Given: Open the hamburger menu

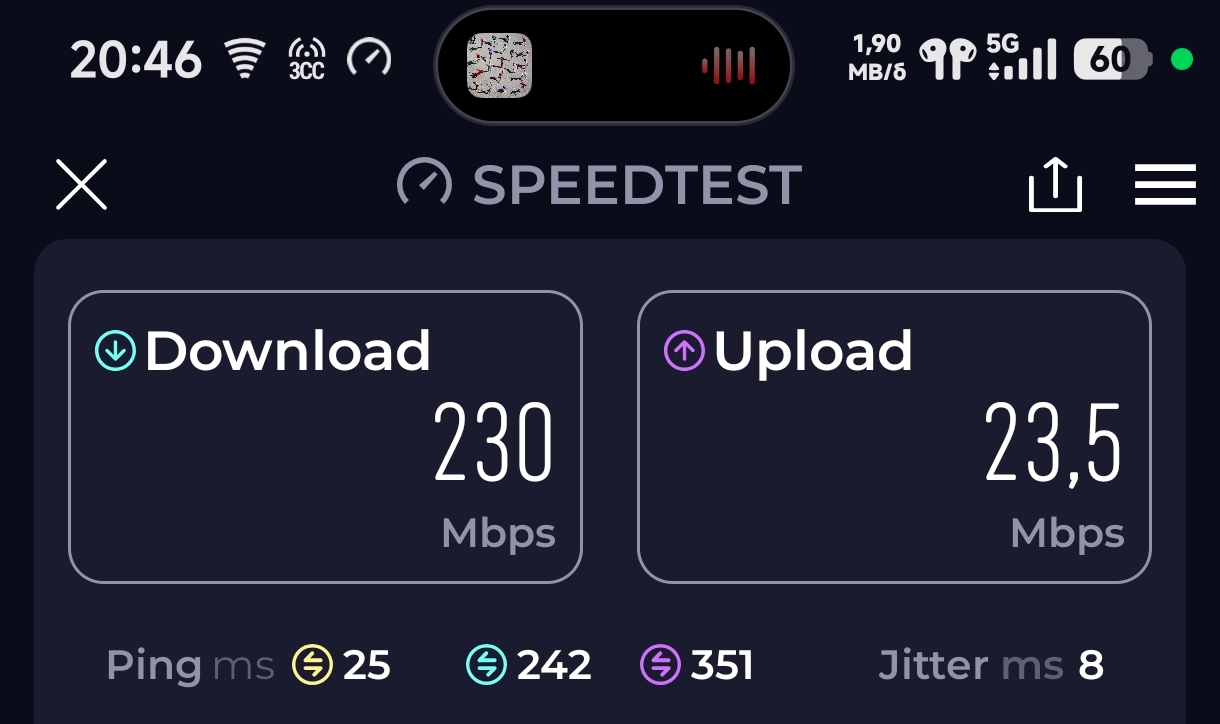Looking at the screenshot, I should pos(1165,185).
